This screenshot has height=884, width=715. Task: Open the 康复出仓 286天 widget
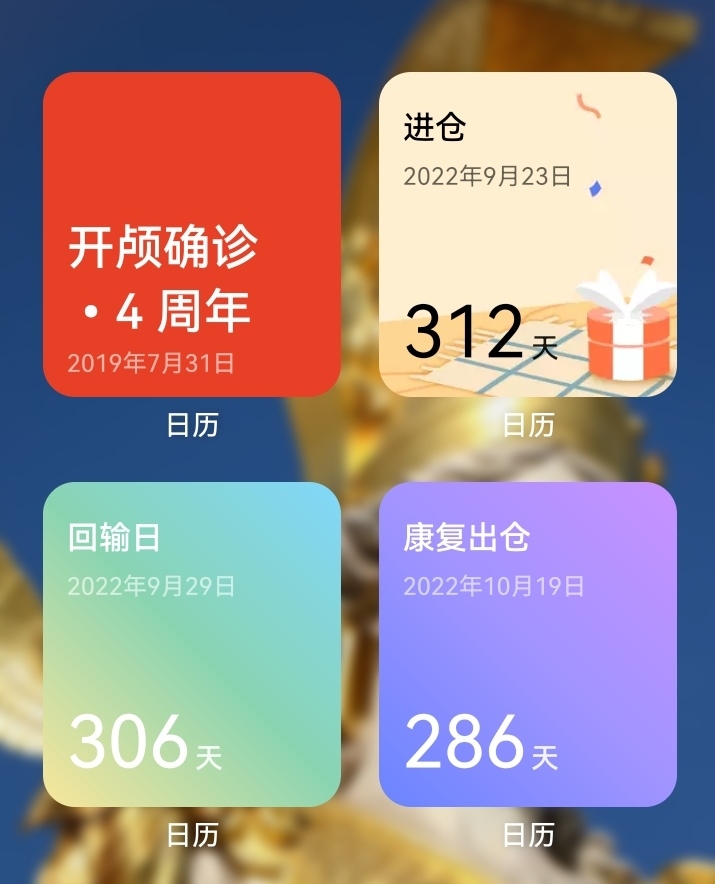point(527,645)
